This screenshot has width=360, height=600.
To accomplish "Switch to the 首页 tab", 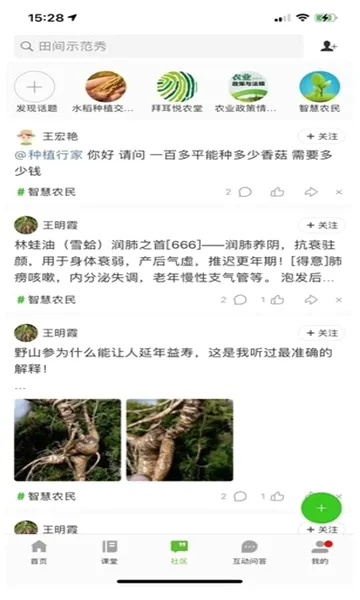I will (x=39, y=552).
